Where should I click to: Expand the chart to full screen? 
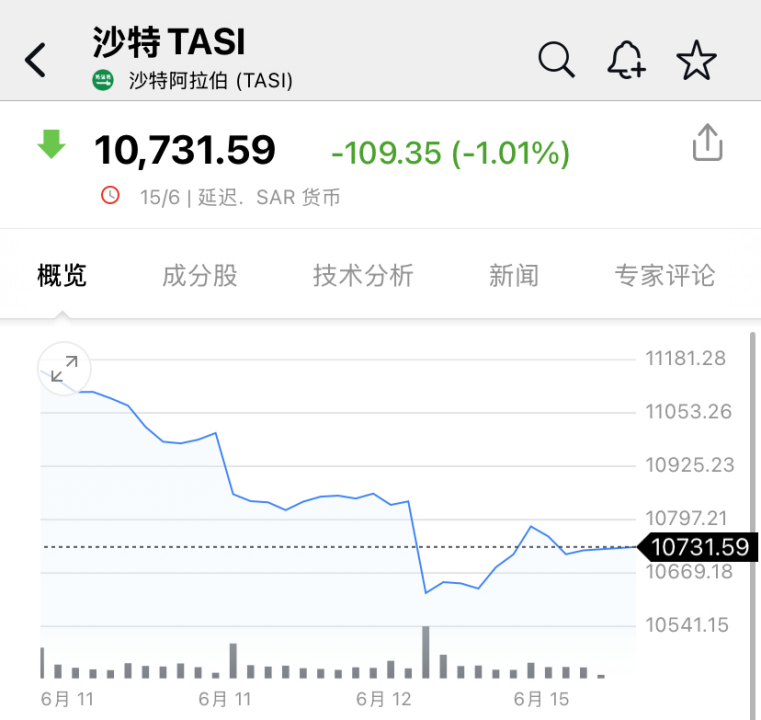point(65,369)
